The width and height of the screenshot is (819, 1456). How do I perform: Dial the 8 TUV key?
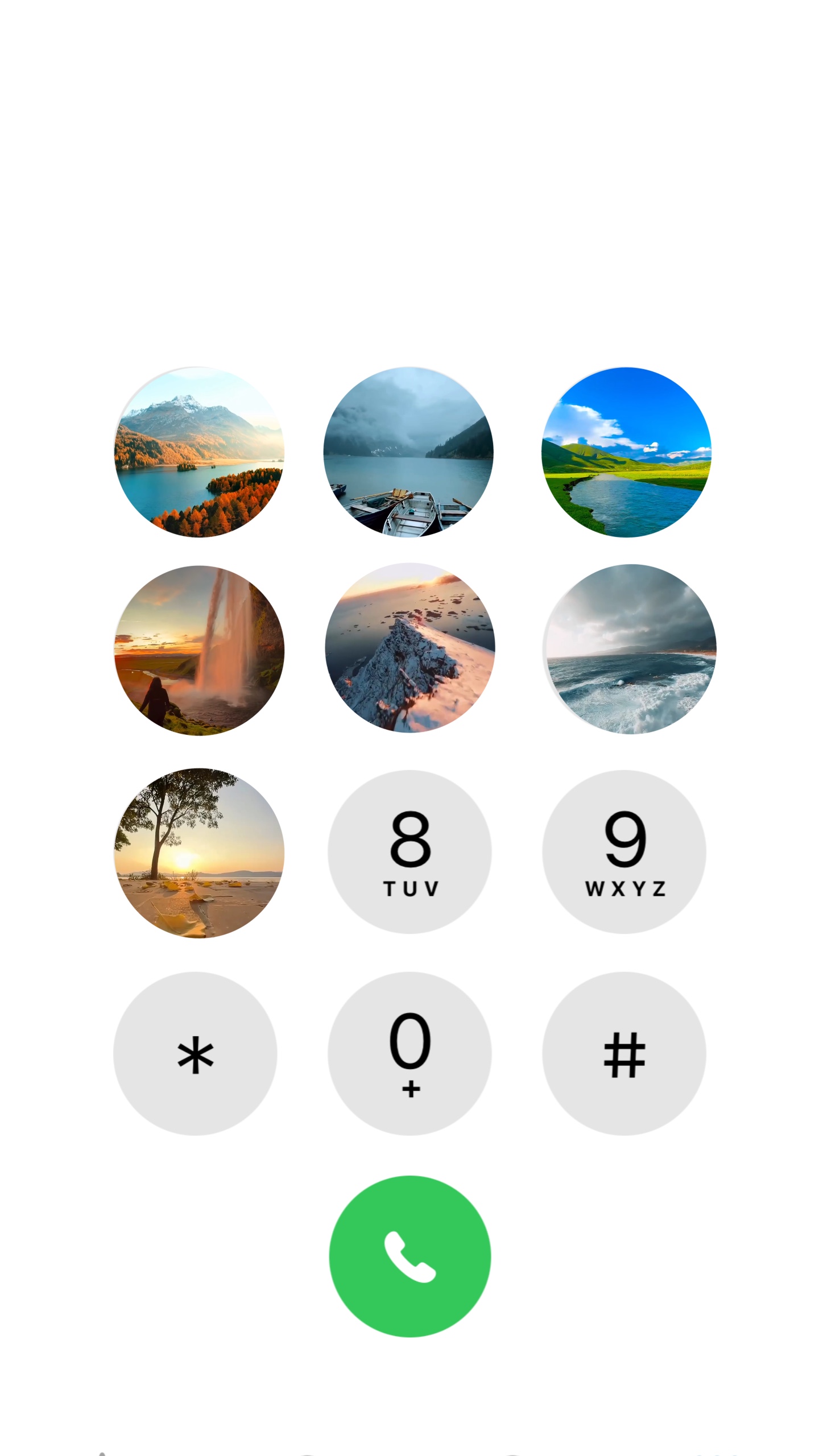pyautogui.click(x=409, y=852)
